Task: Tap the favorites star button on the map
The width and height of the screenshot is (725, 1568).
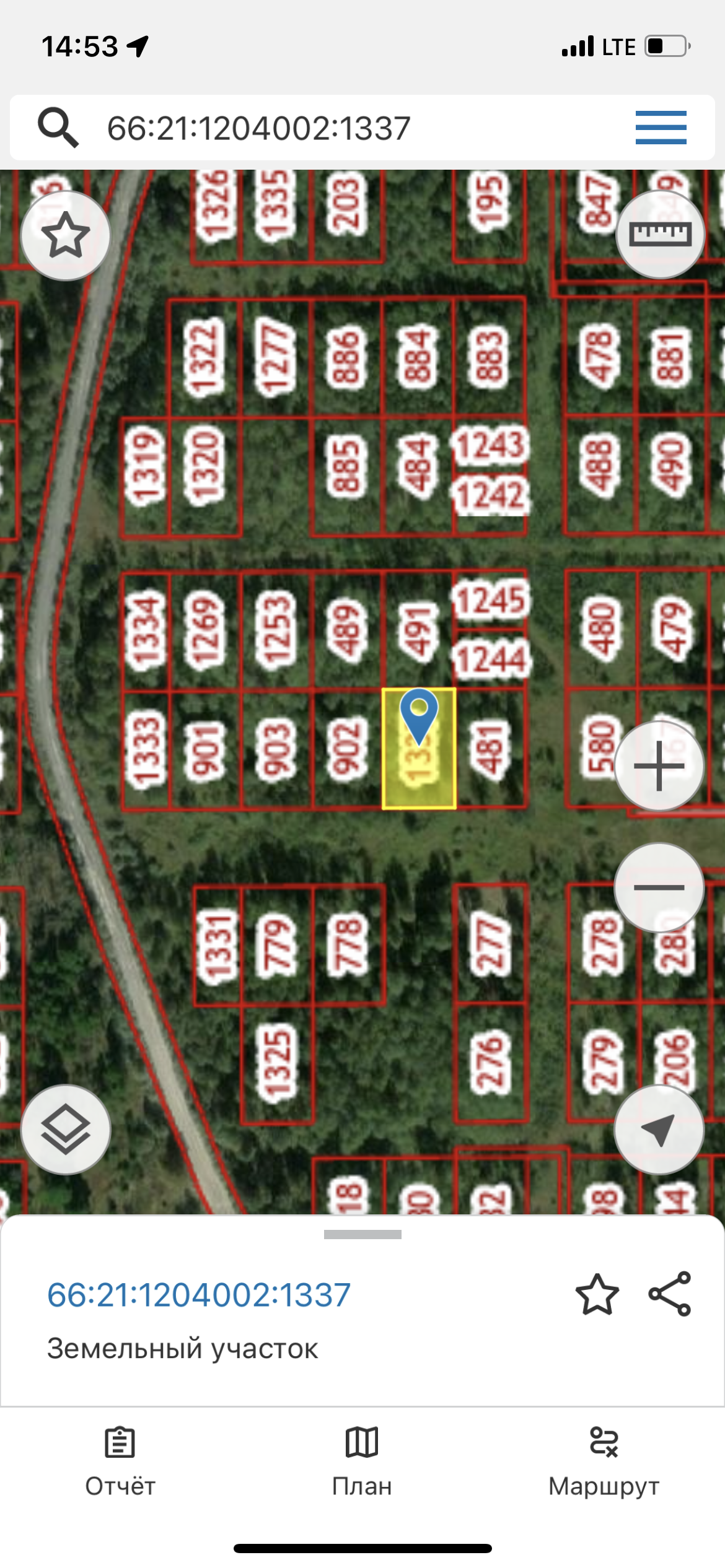Action: point(65,235)
